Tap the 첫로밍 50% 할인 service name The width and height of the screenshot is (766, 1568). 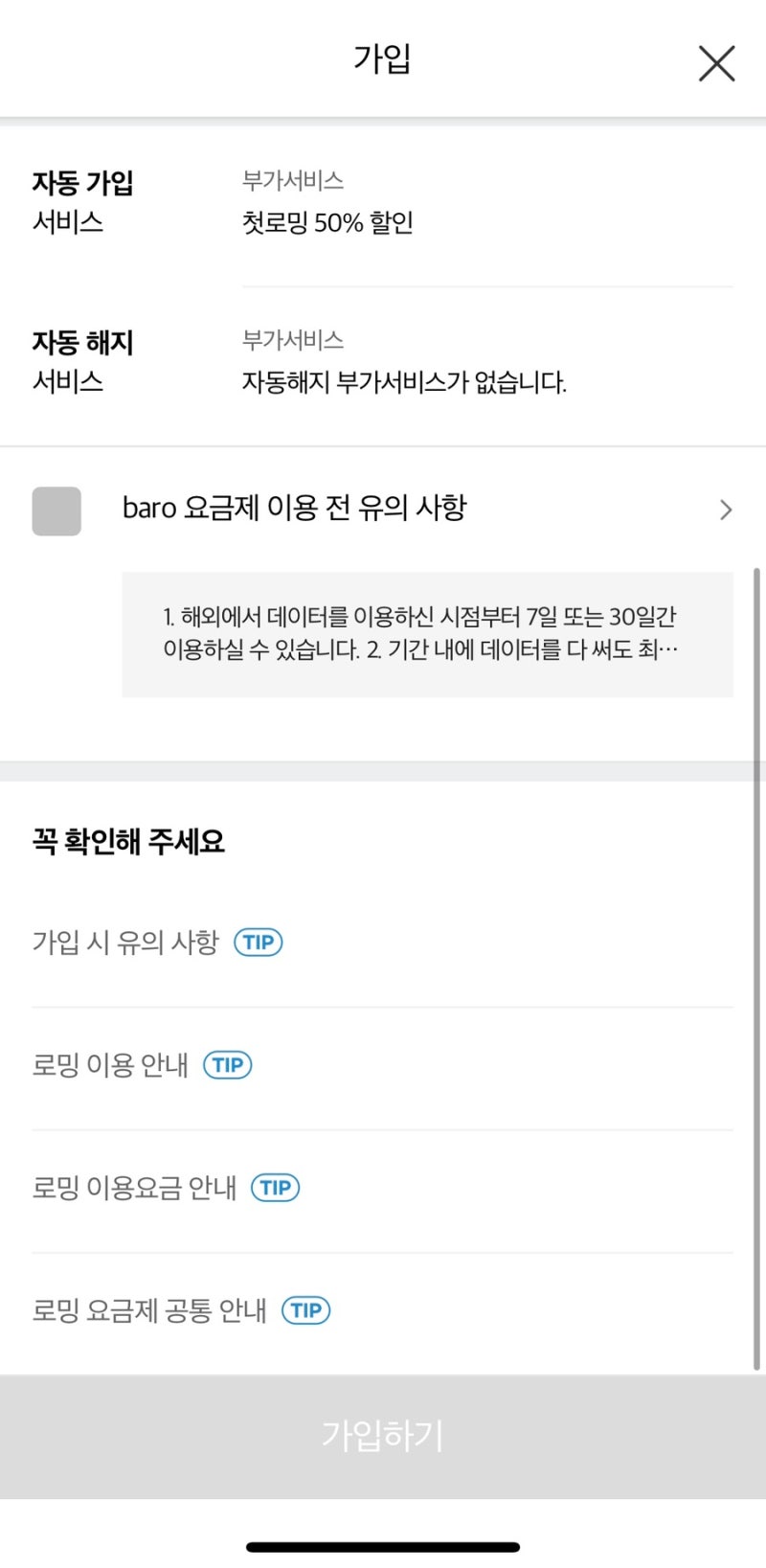[x=327, y=221]
